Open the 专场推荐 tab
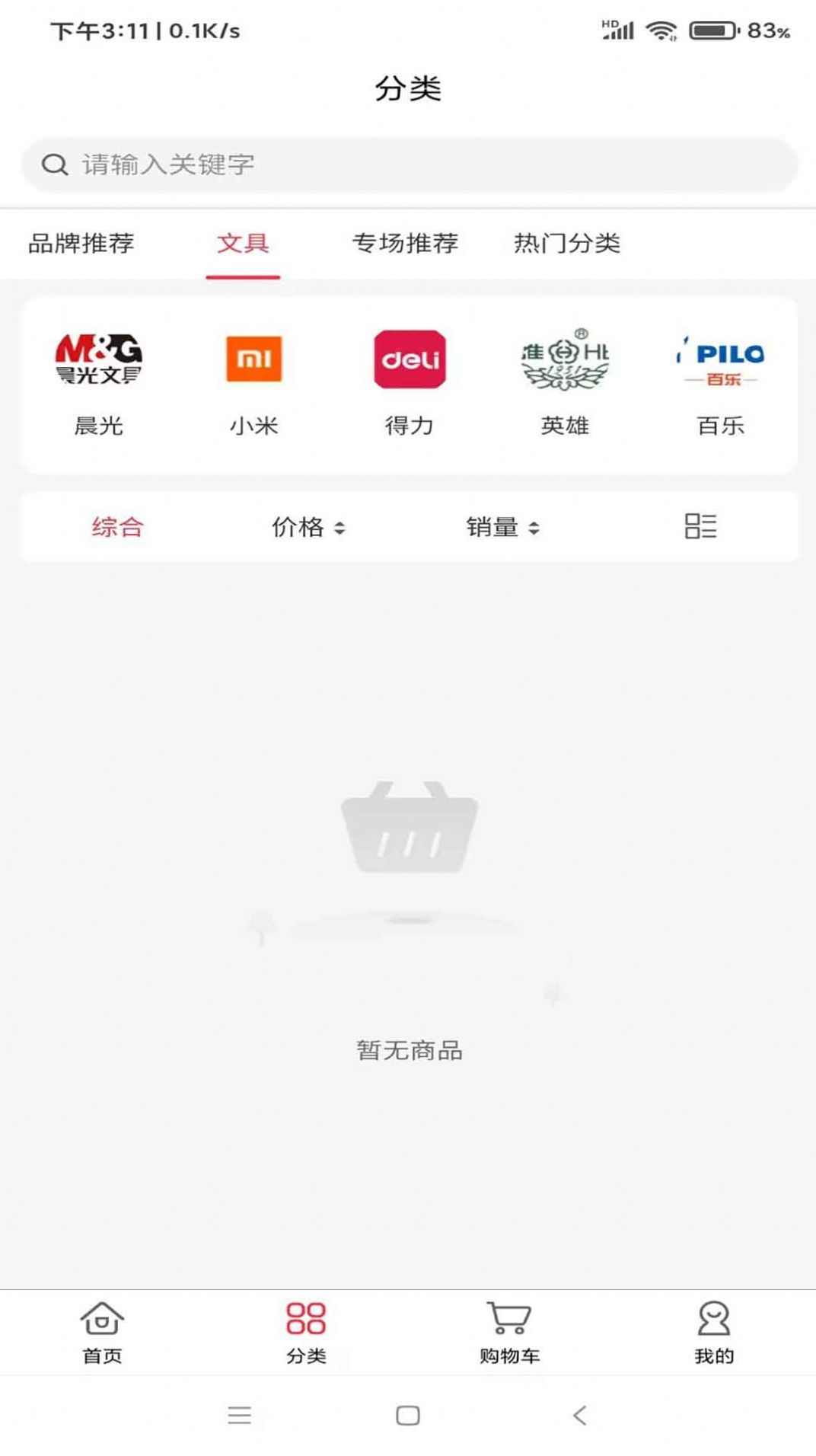Image resolution: width=816 pixels, height=1456 pixels. 405,243
